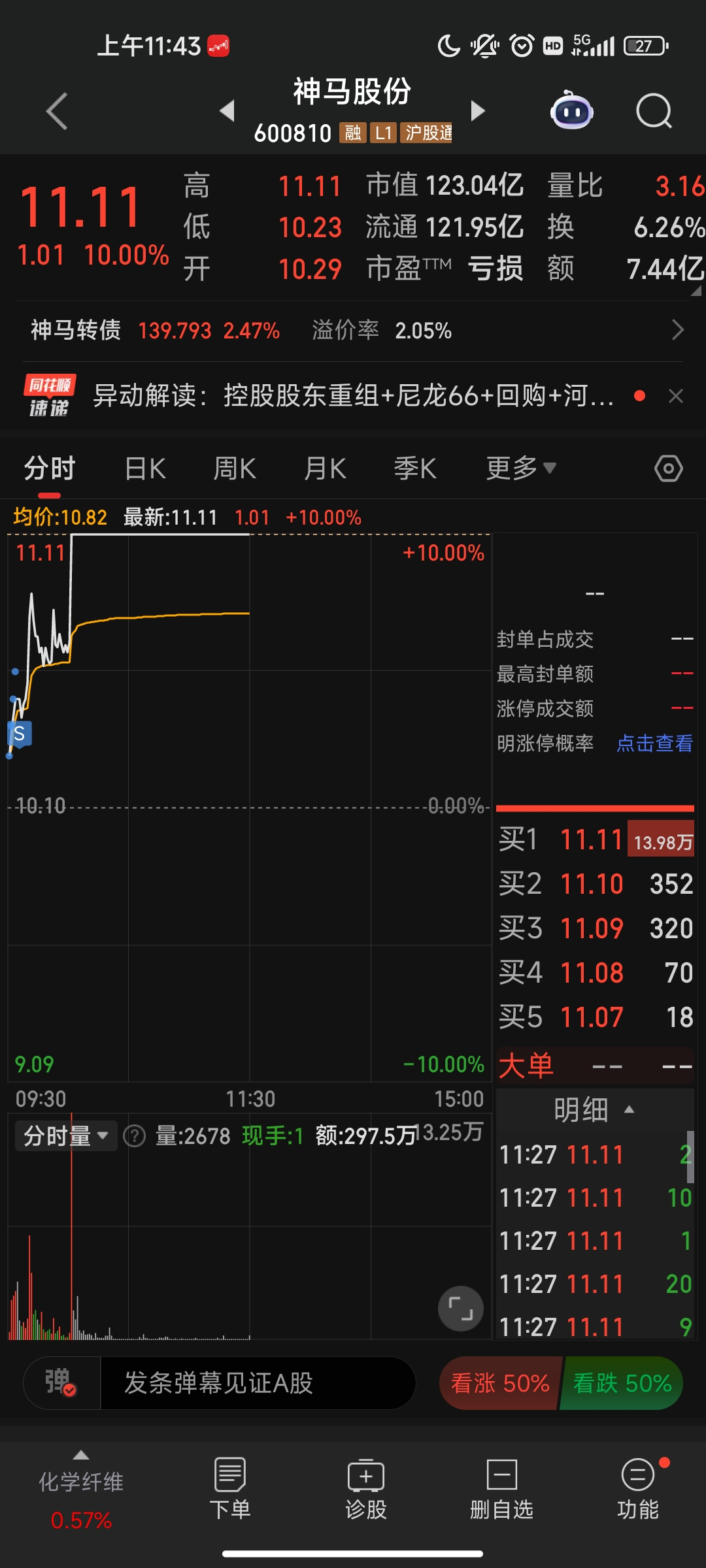
Task: Open the 分时量 indicator dropdown
Action: pos(65,1136)
